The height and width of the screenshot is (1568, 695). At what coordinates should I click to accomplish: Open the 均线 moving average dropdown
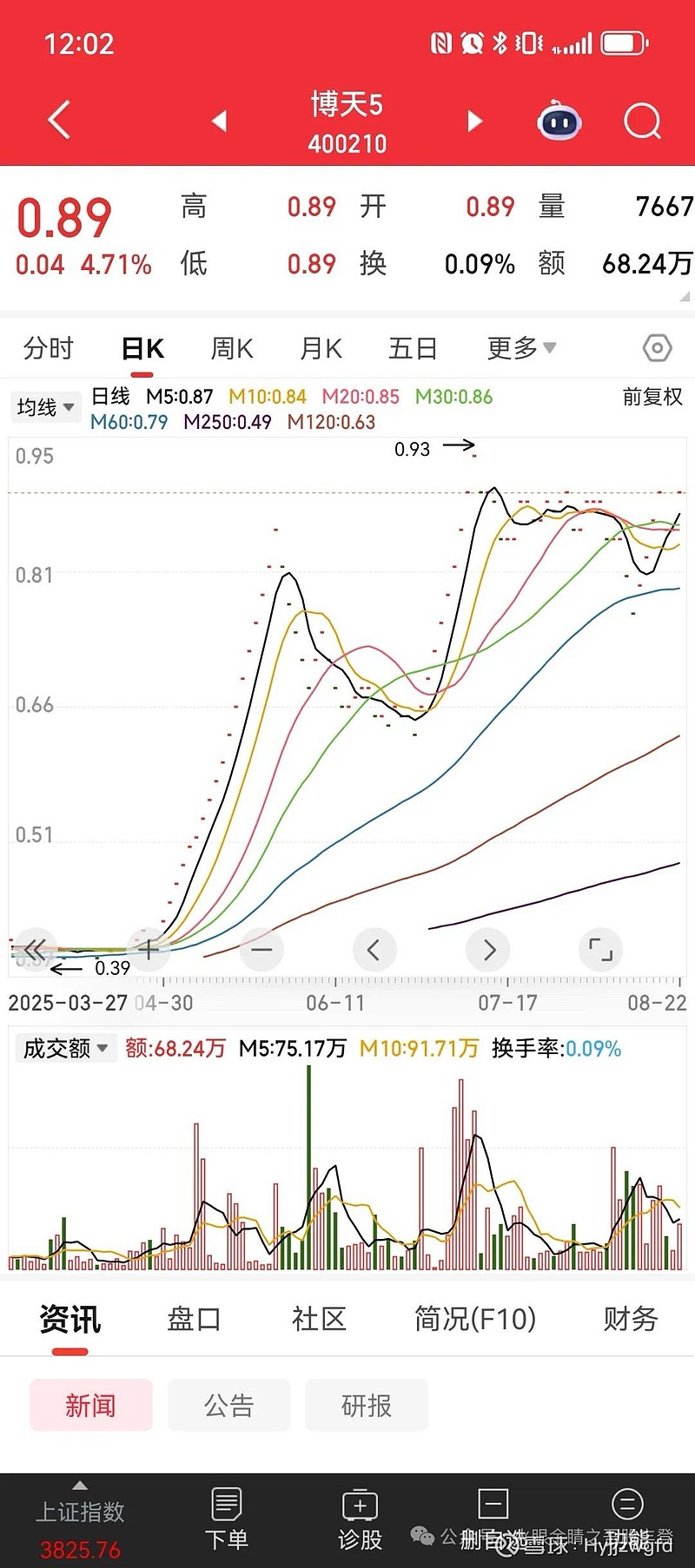point(45,406)
